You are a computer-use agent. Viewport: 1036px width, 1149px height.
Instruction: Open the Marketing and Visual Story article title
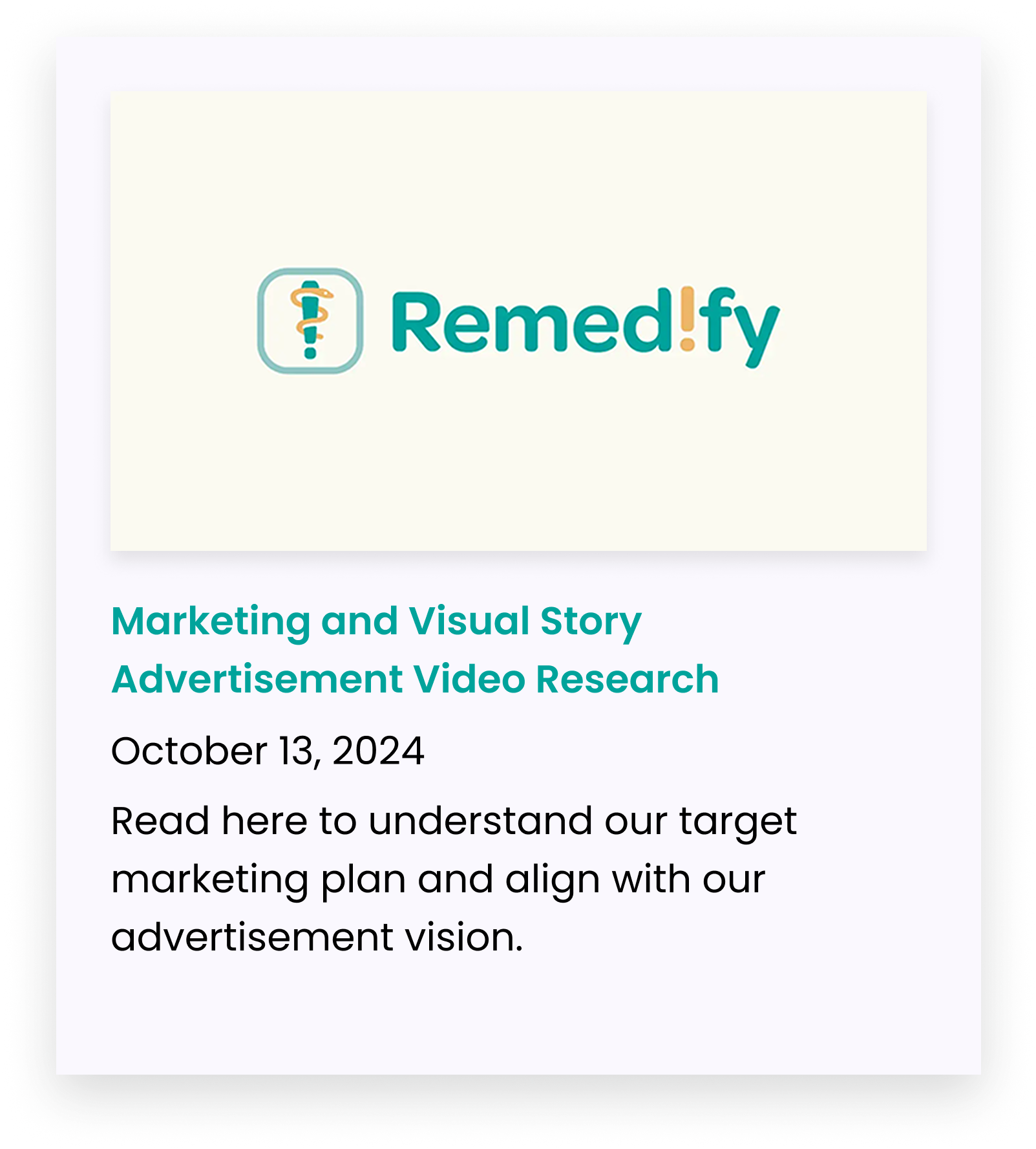tap(414, 650)
